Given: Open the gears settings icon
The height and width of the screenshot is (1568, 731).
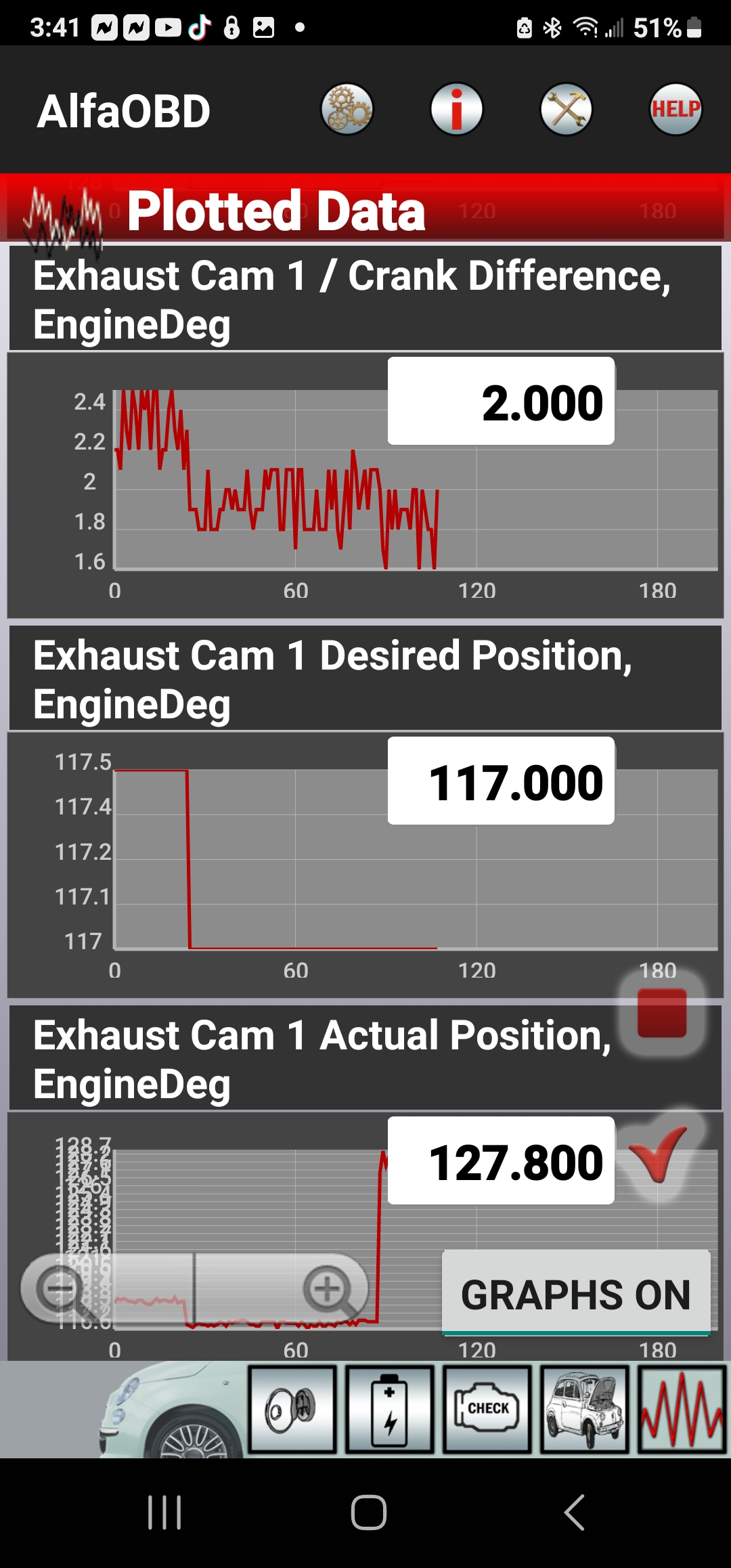Looking at the screenshot, I should point(347,110).
